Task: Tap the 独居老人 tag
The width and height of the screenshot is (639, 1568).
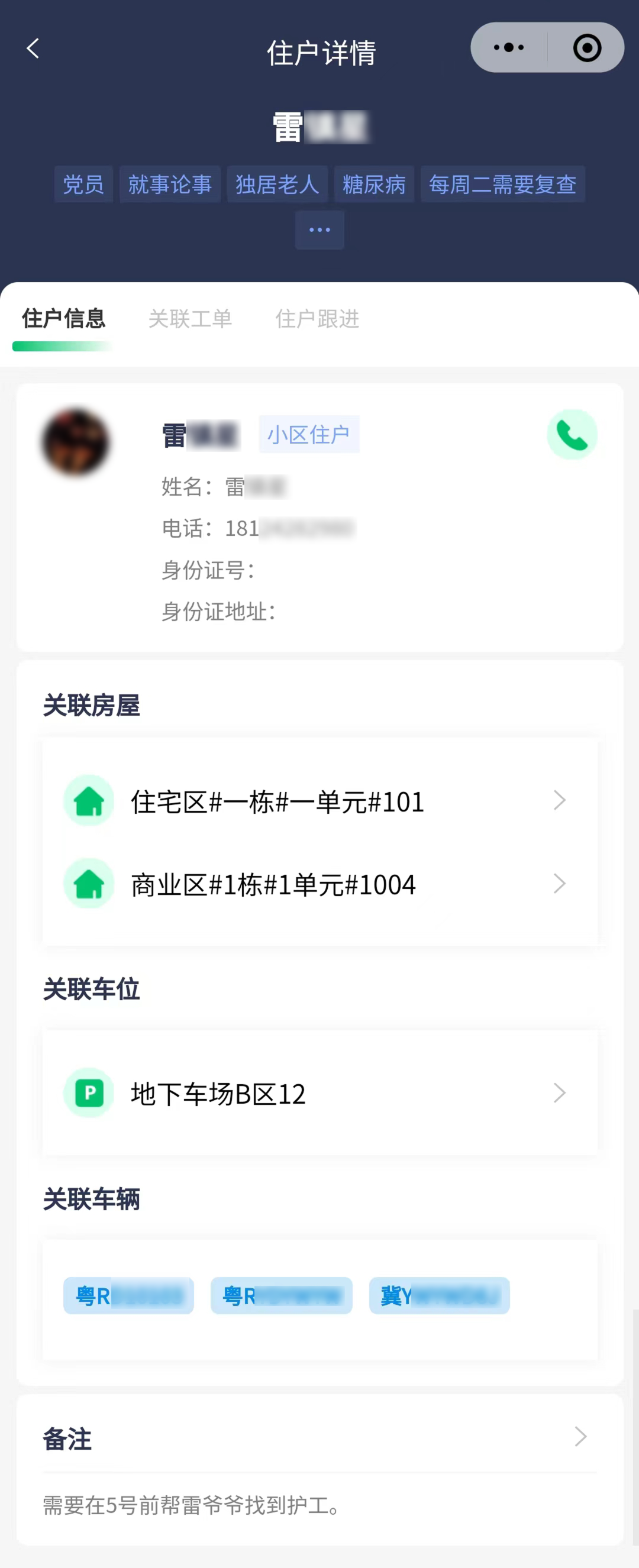Action: pos(277,184)
